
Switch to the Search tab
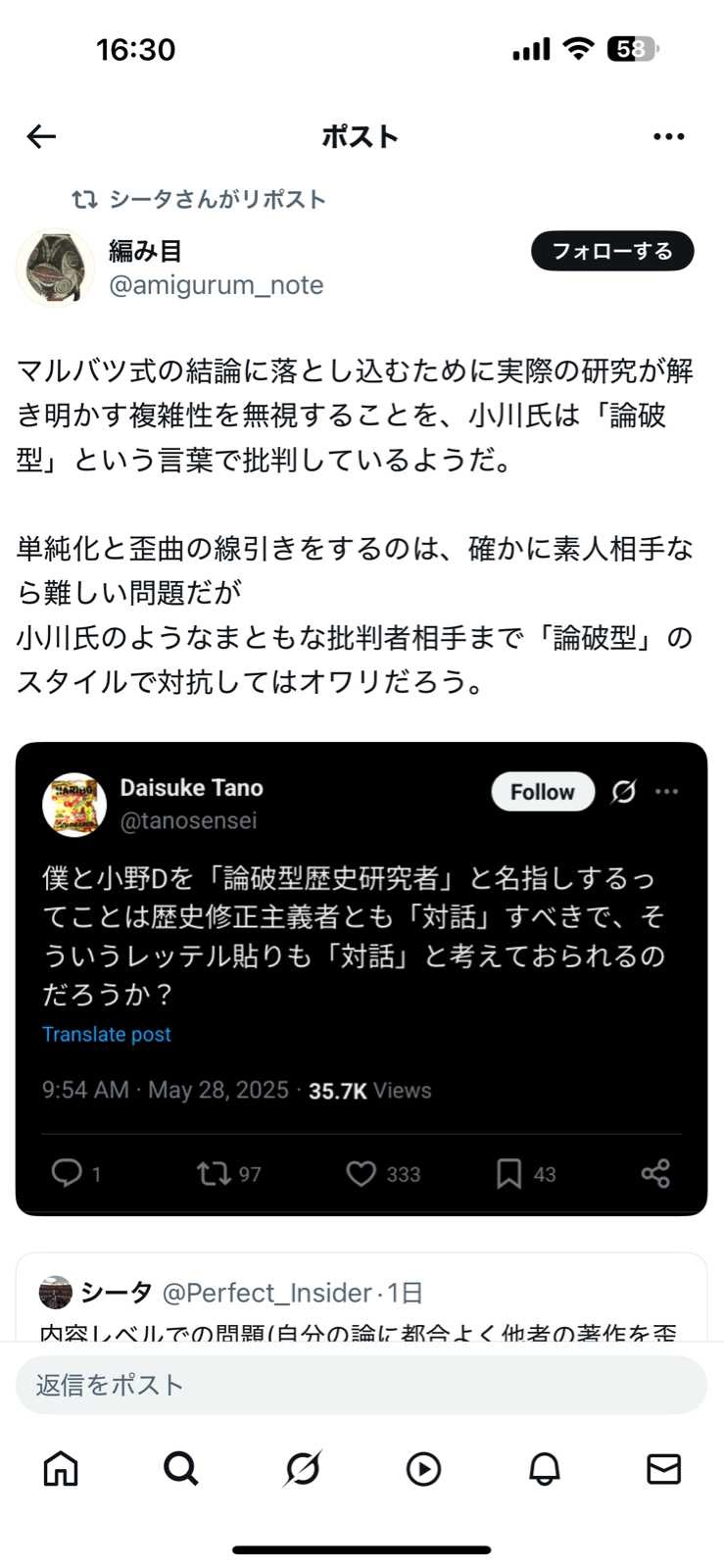coord(181,1468)
